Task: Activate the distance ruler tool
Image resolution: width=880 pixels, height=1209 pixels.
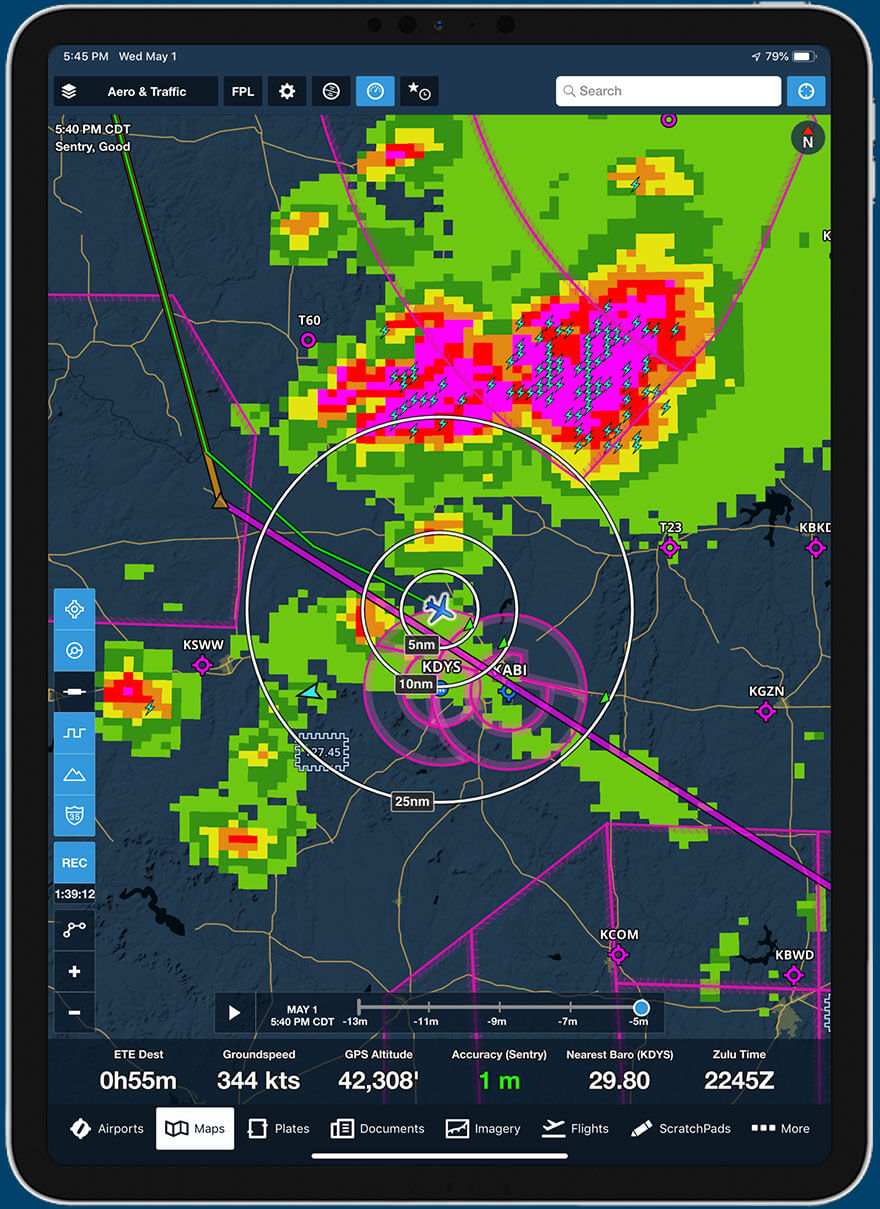Action: pos(74,691)
